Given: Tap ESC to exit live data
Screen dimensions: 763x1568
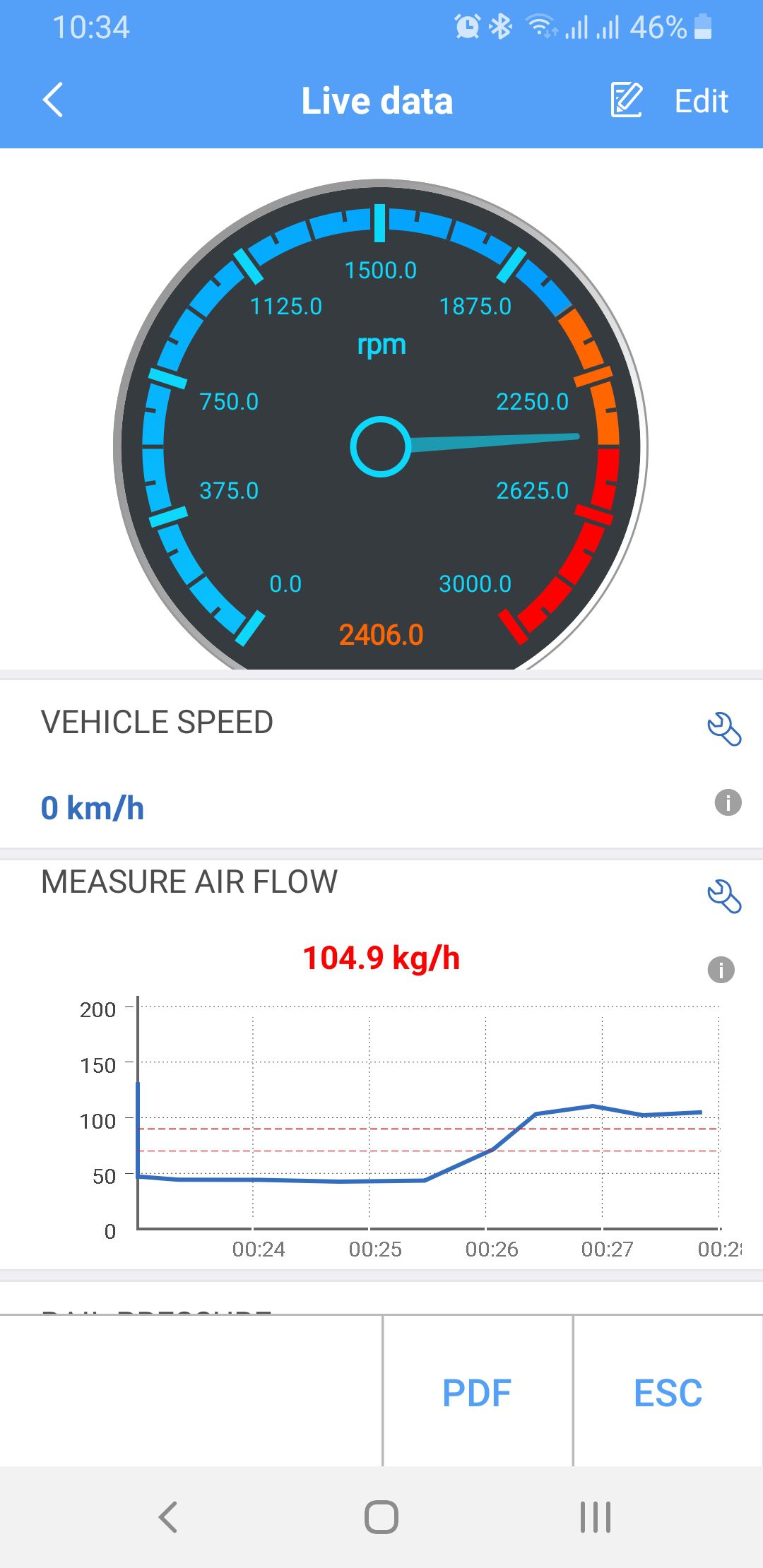Looking at the screenshot, I should tap(668, 1392).
